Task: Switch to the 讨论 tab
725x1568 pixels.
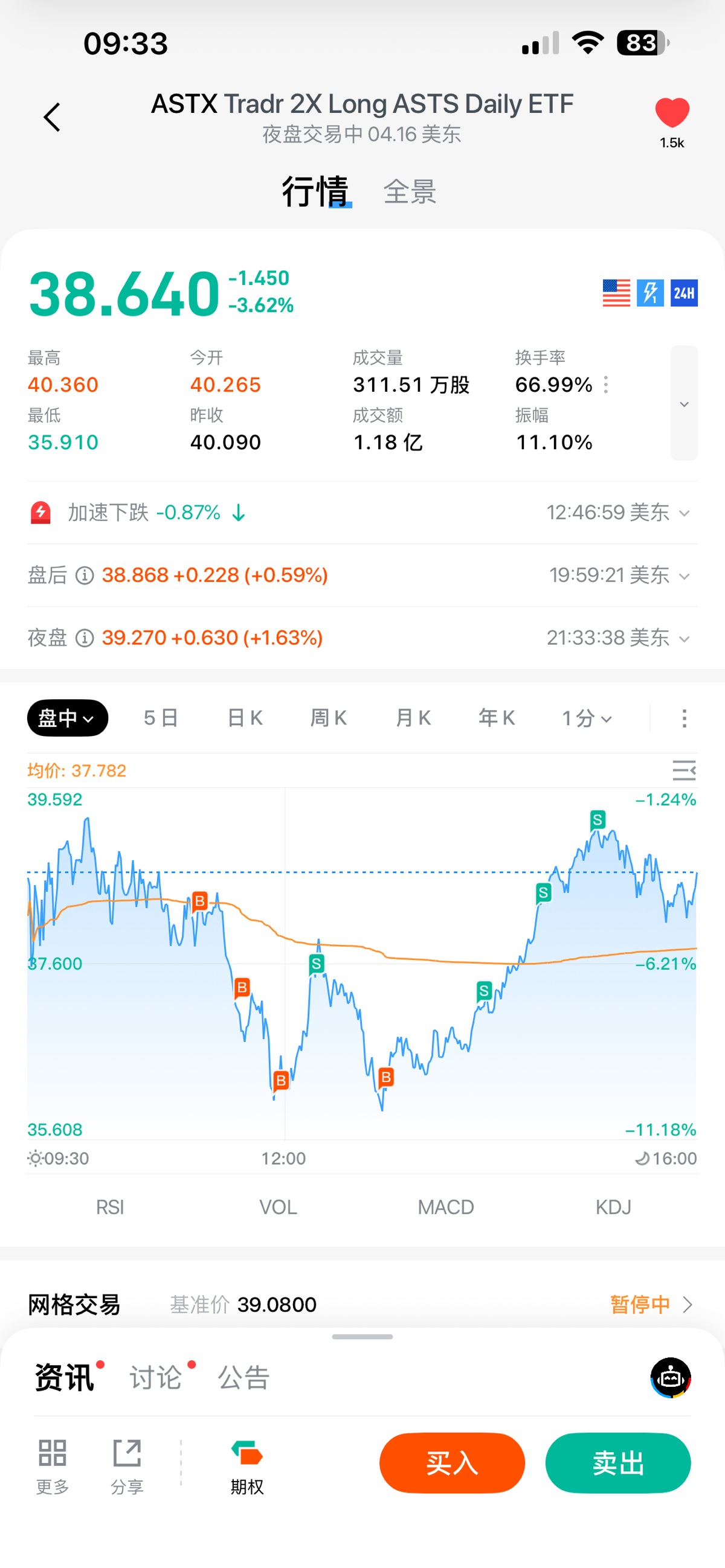Action: point(155,1377)
